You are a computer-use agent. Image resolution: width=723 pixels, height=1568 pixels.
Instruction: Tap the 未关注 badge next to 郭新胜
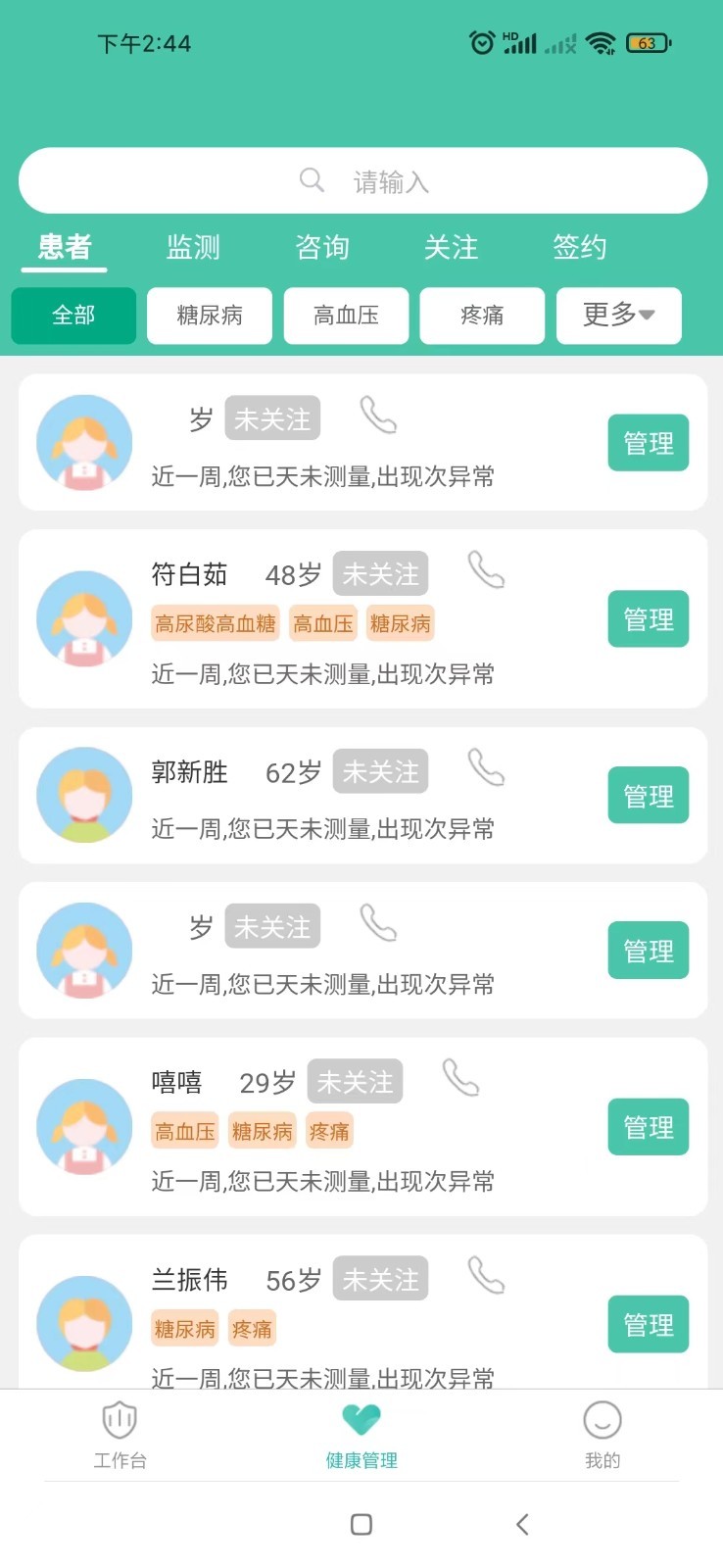380,771
